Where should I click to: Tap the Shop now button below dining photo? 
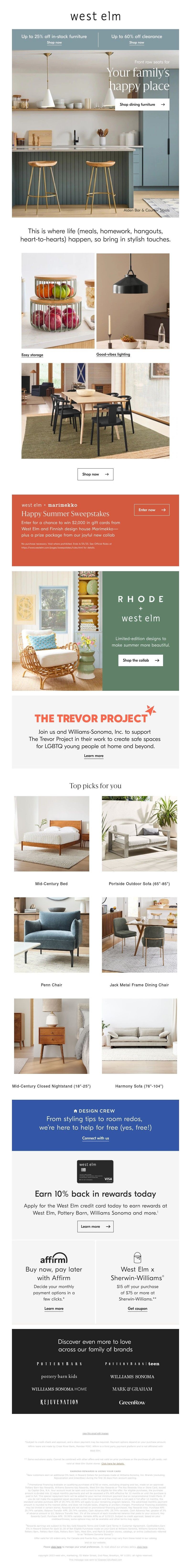click(95, 474)
